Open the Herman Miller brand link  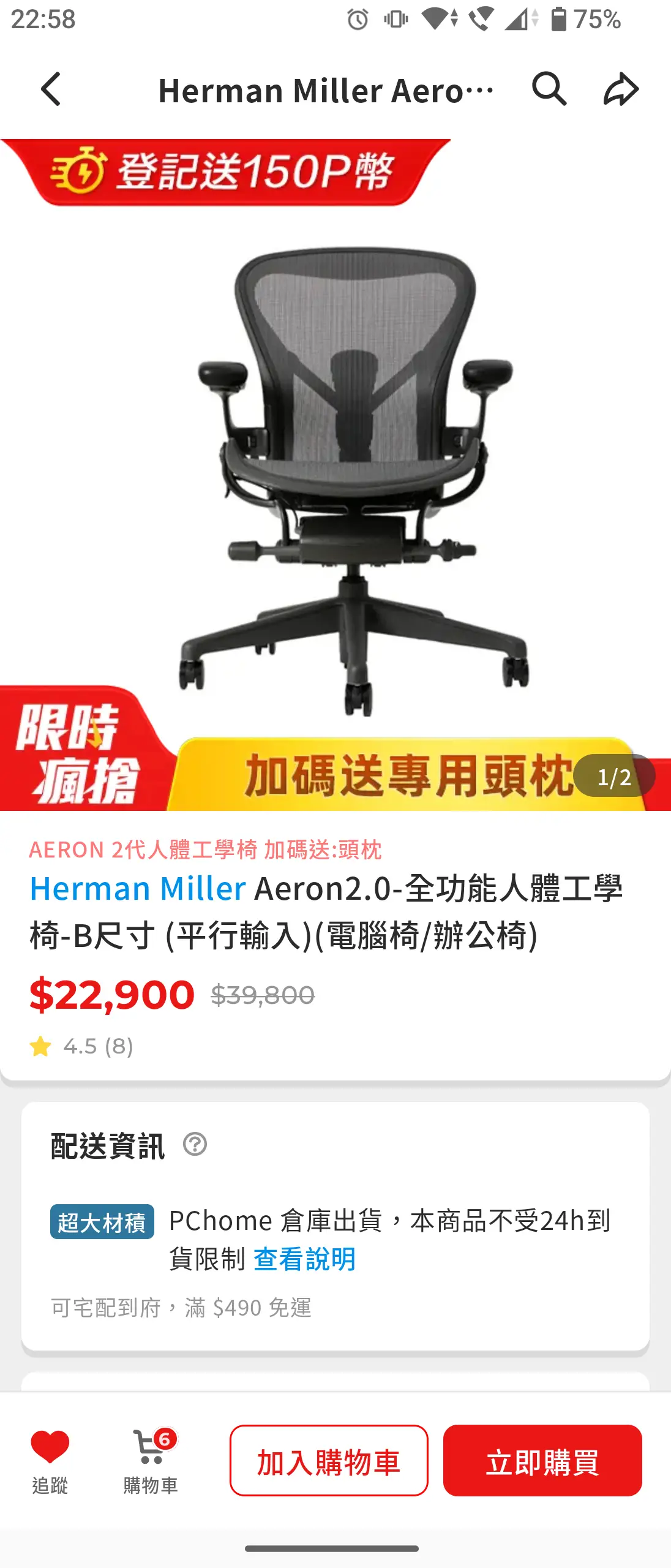pyautogui.click(x=138, y=889)
